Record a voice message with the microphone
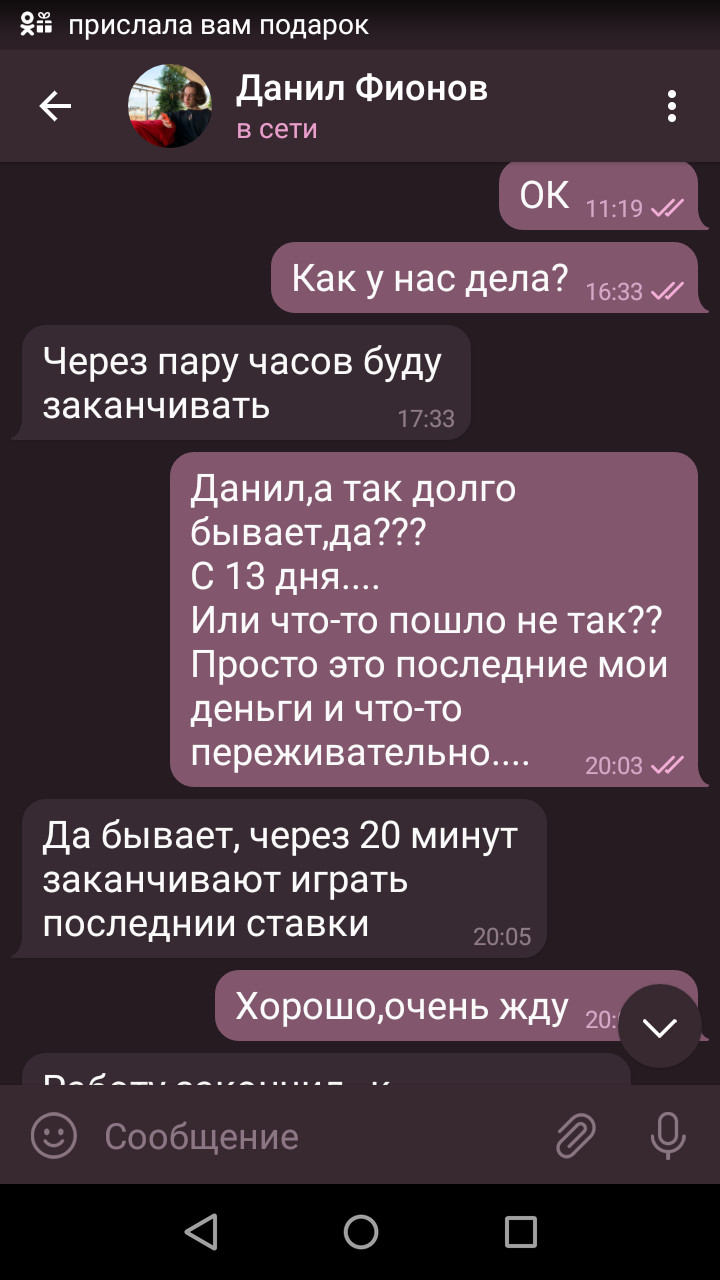This screenshot has height=1280, width=720. (667, 1135)
